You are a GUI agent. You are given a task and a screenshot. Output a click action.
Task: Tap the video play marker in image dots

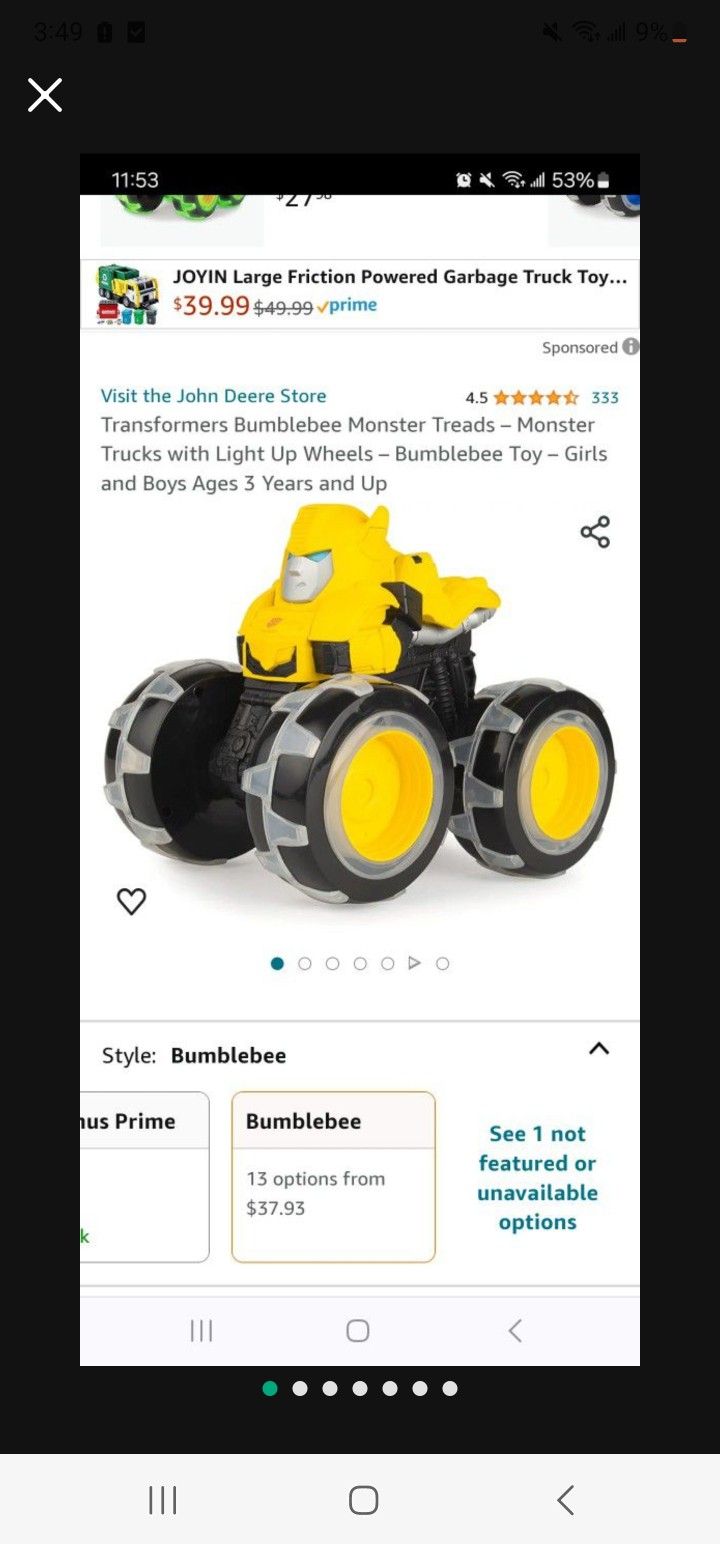coord(415,963)
